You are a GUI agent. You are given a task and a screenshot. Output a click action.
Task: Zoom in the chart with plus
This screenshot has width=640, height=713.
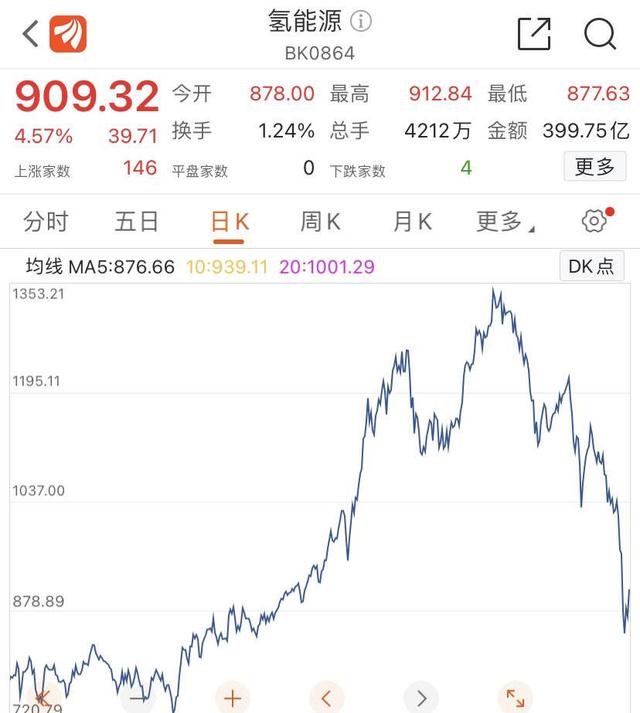click(232, 698)
